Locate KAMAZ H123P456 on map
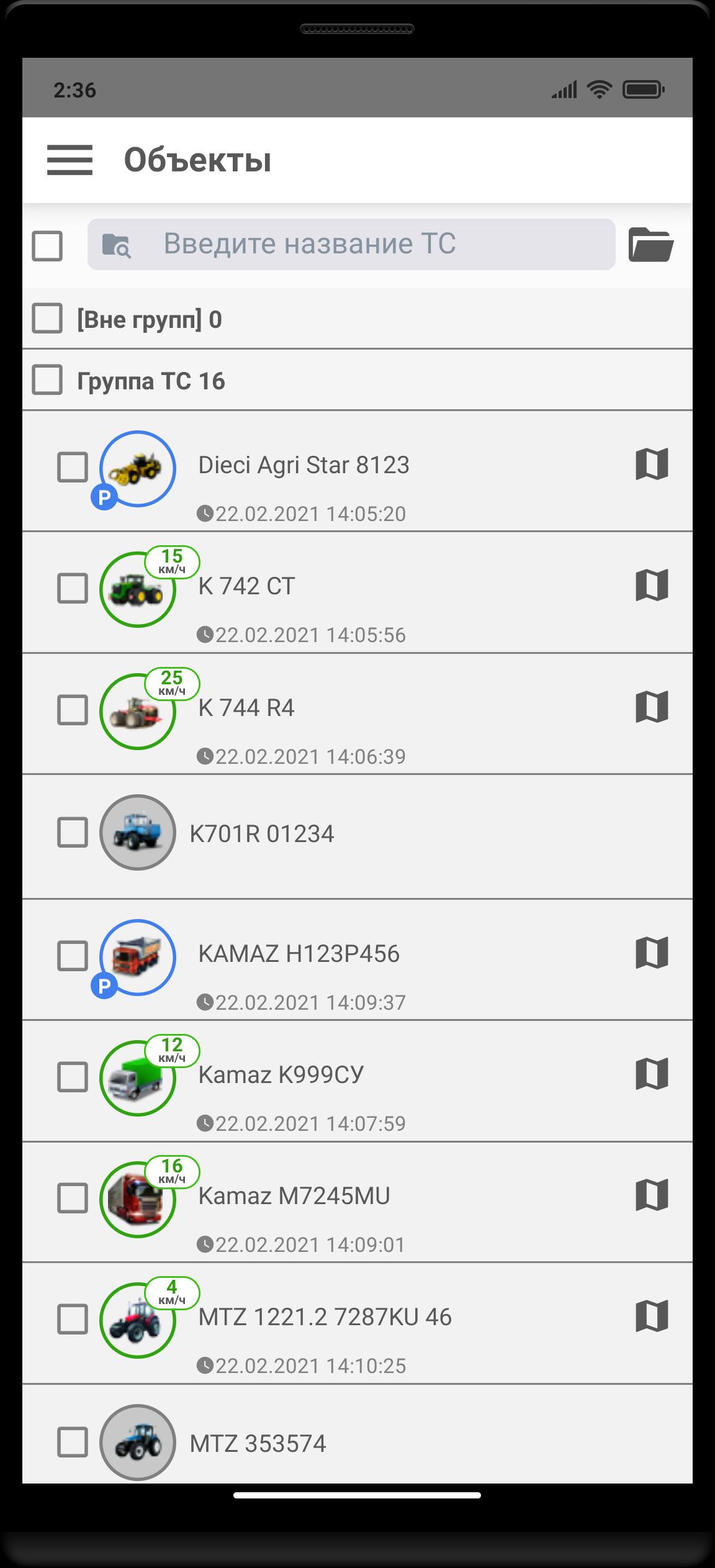 pyautogui.click(x=652, y=953)
